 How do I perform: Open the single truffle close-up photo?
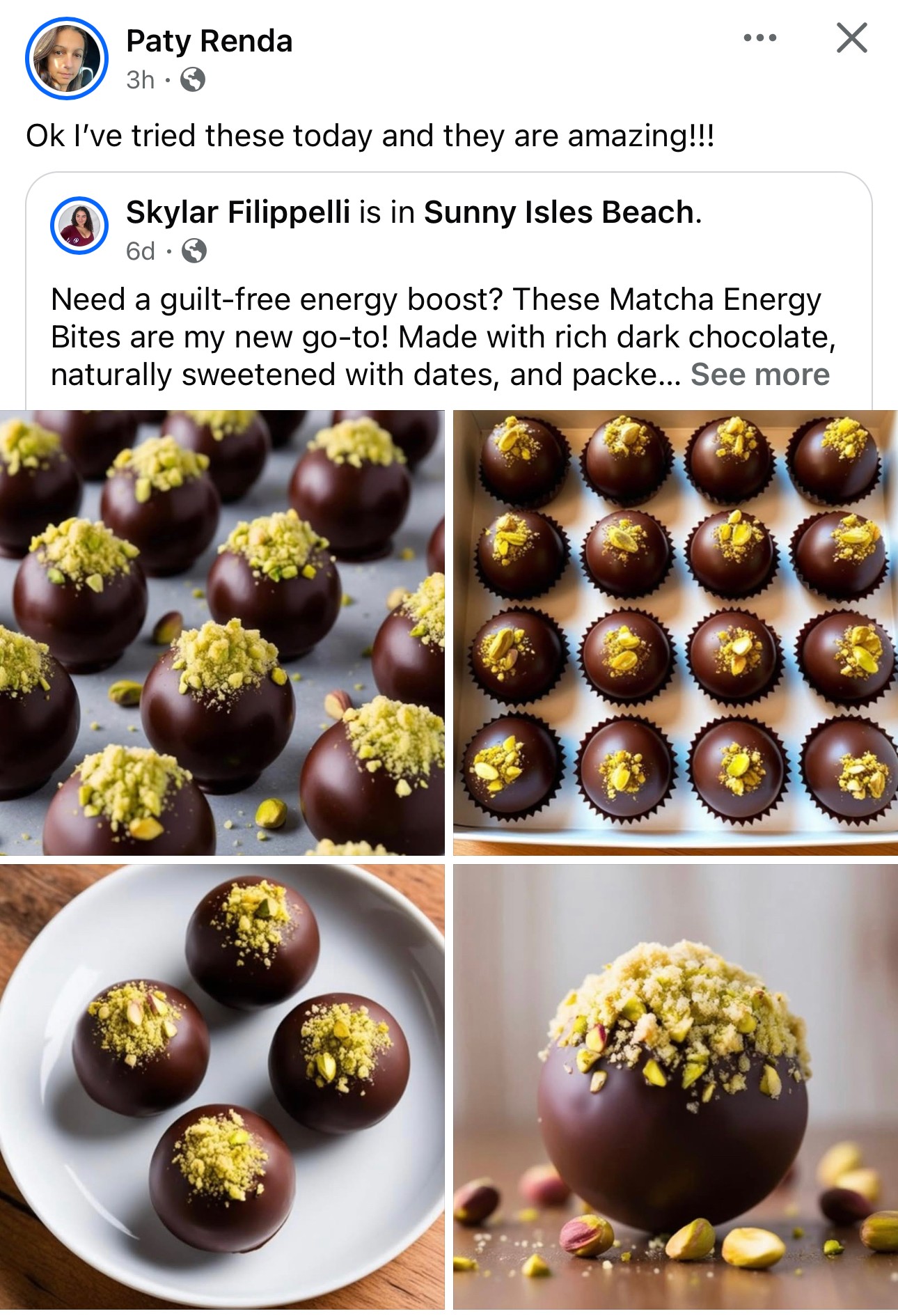tap(675, 1086)
